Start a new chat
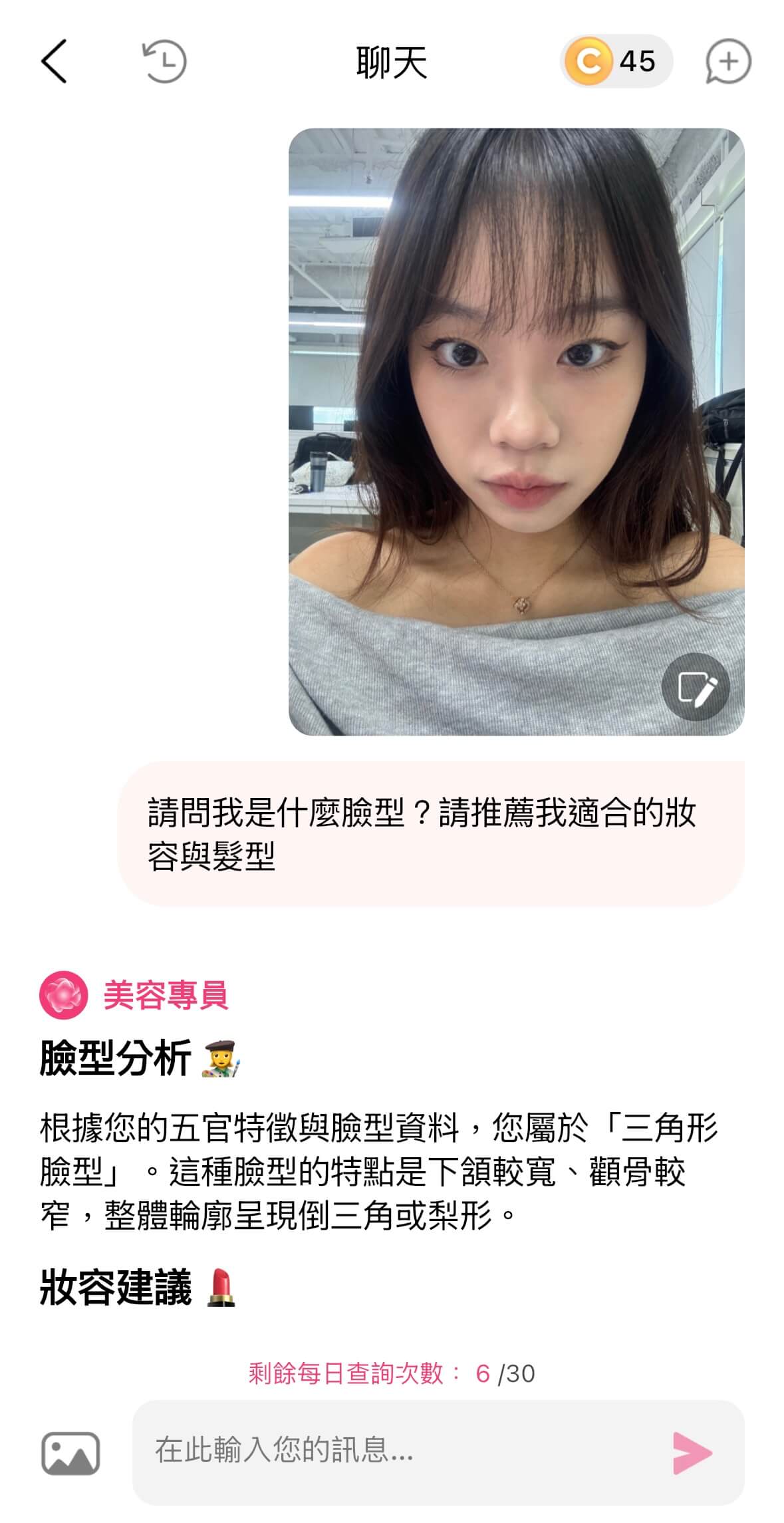 (x=727, y=62)
